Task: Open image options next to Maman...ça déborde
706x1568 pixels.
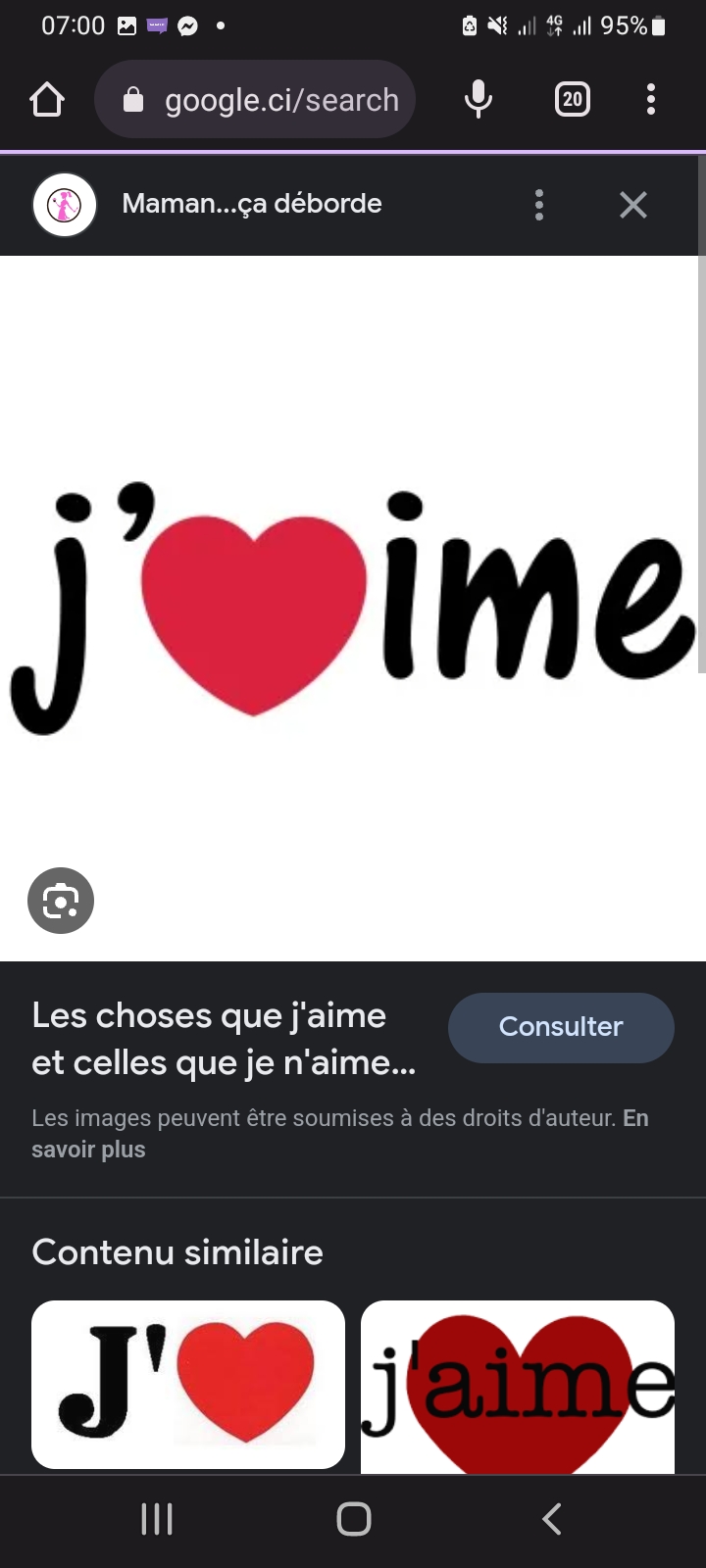Action: coord(539,205)
